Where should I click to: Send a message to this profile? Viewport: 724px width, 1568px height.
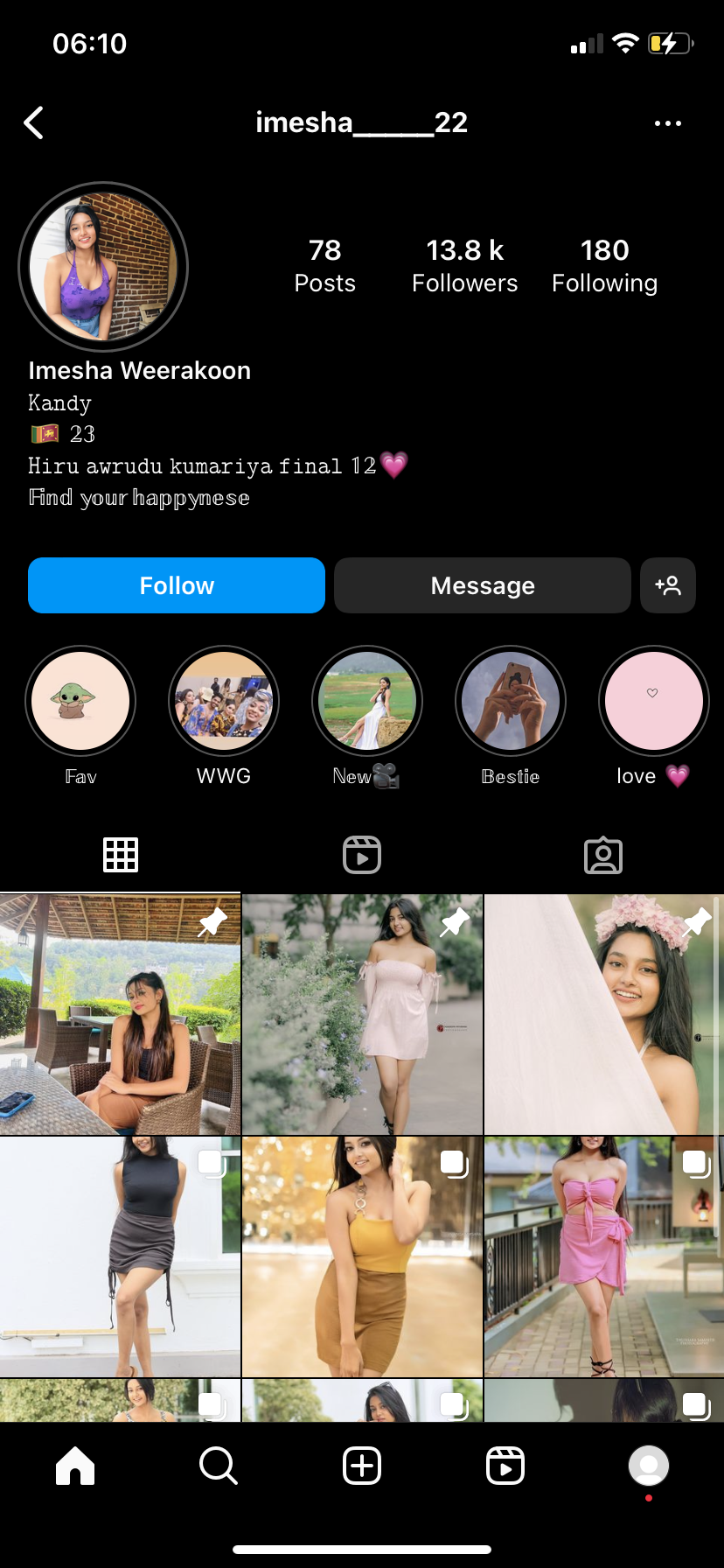(483, 585)
